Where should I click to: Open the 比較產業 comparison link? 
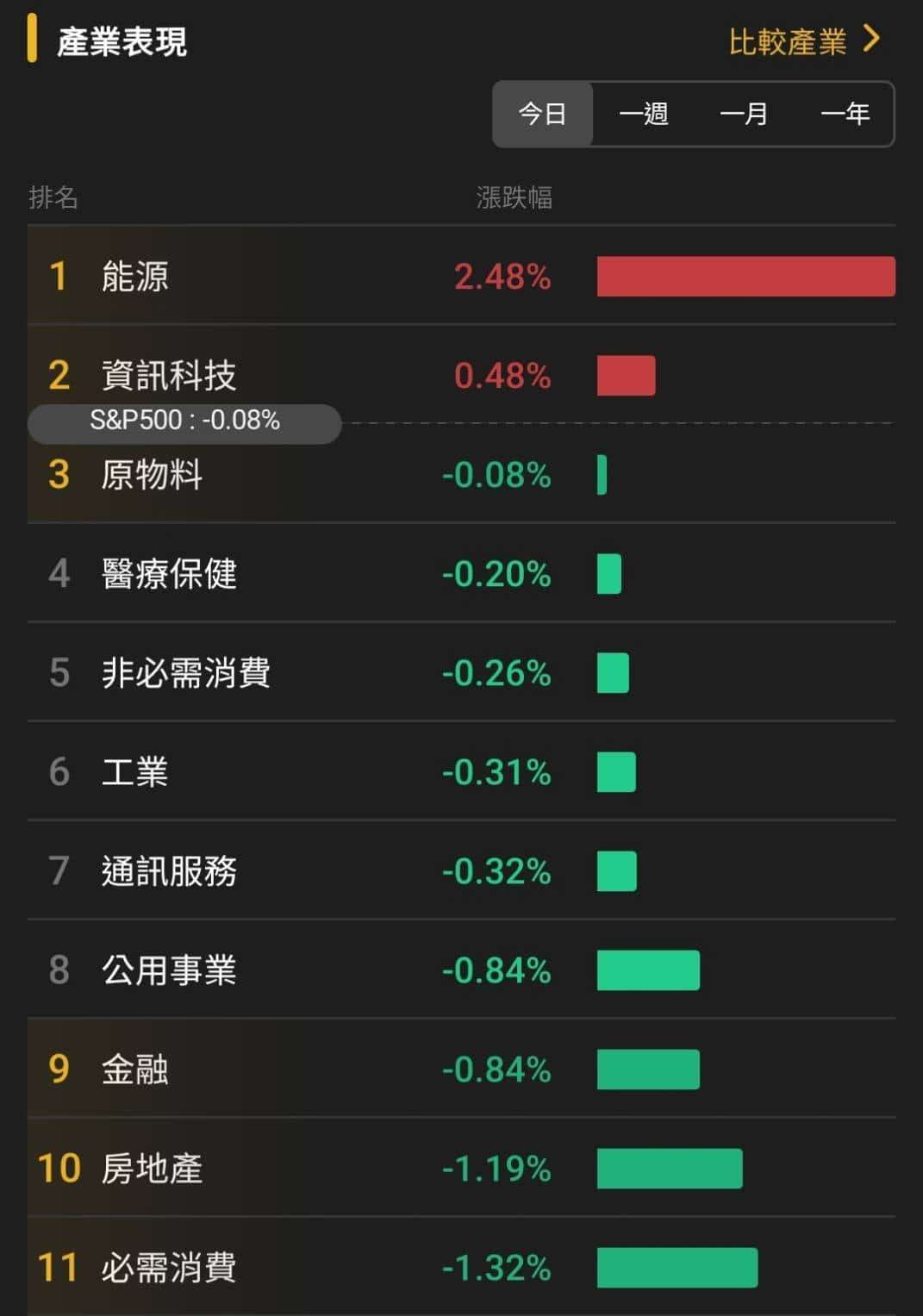802,41
